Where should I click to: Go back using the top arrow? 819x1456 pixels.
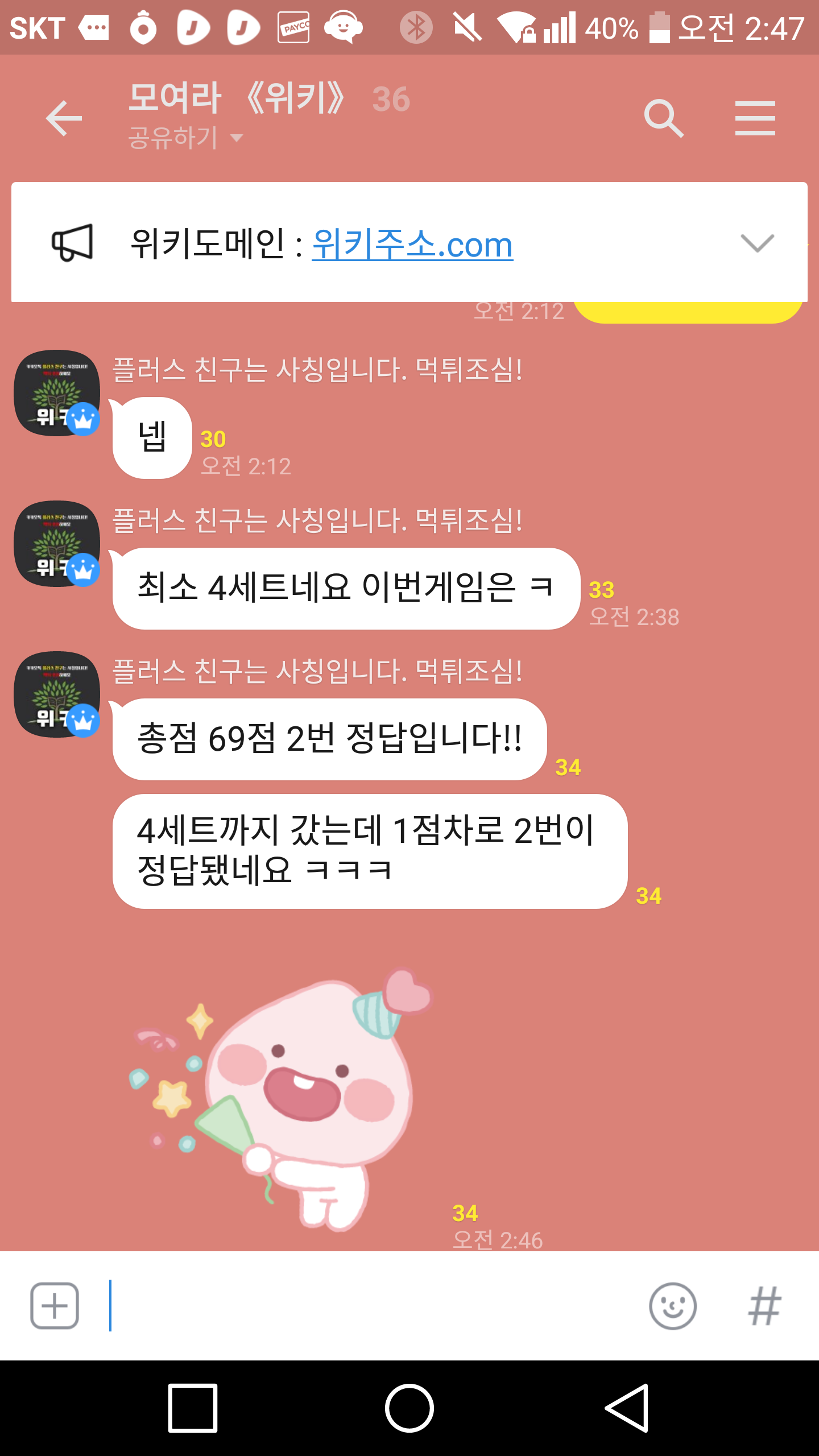tap(64, 118)
